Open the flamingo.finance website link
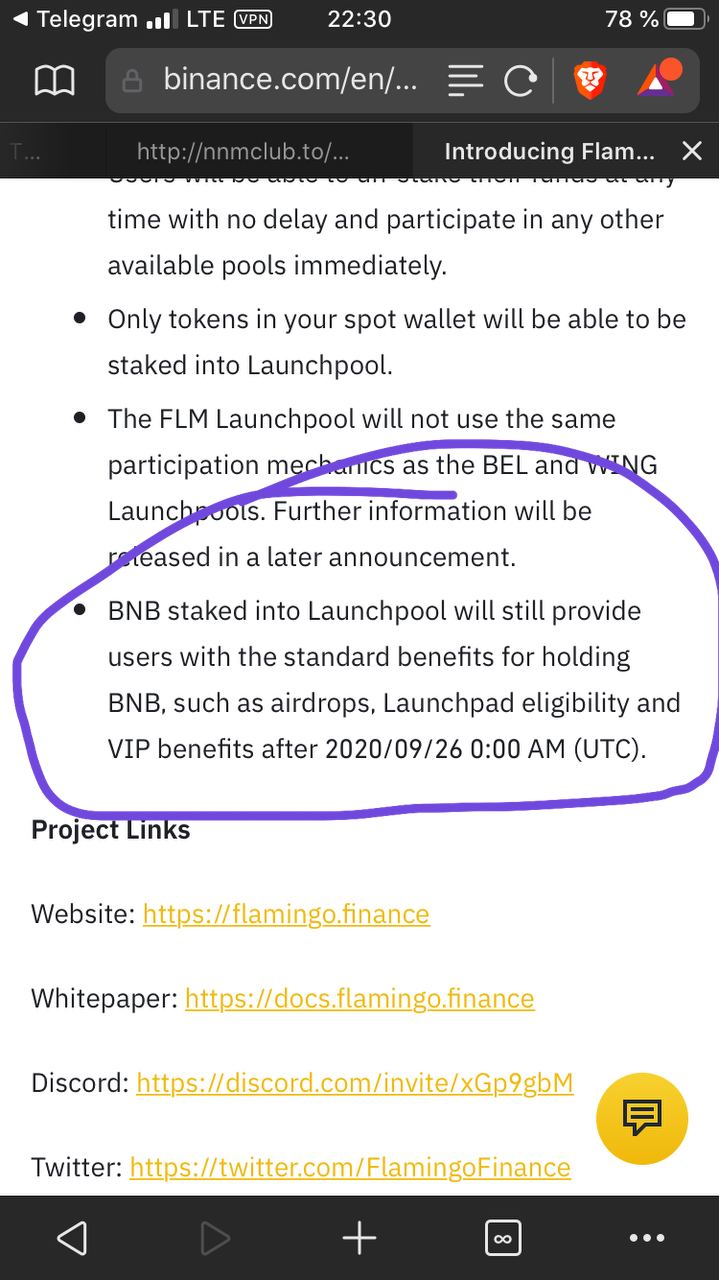Image resolution: width=719 pixels, height=1280 pixels. pos(286,914)
